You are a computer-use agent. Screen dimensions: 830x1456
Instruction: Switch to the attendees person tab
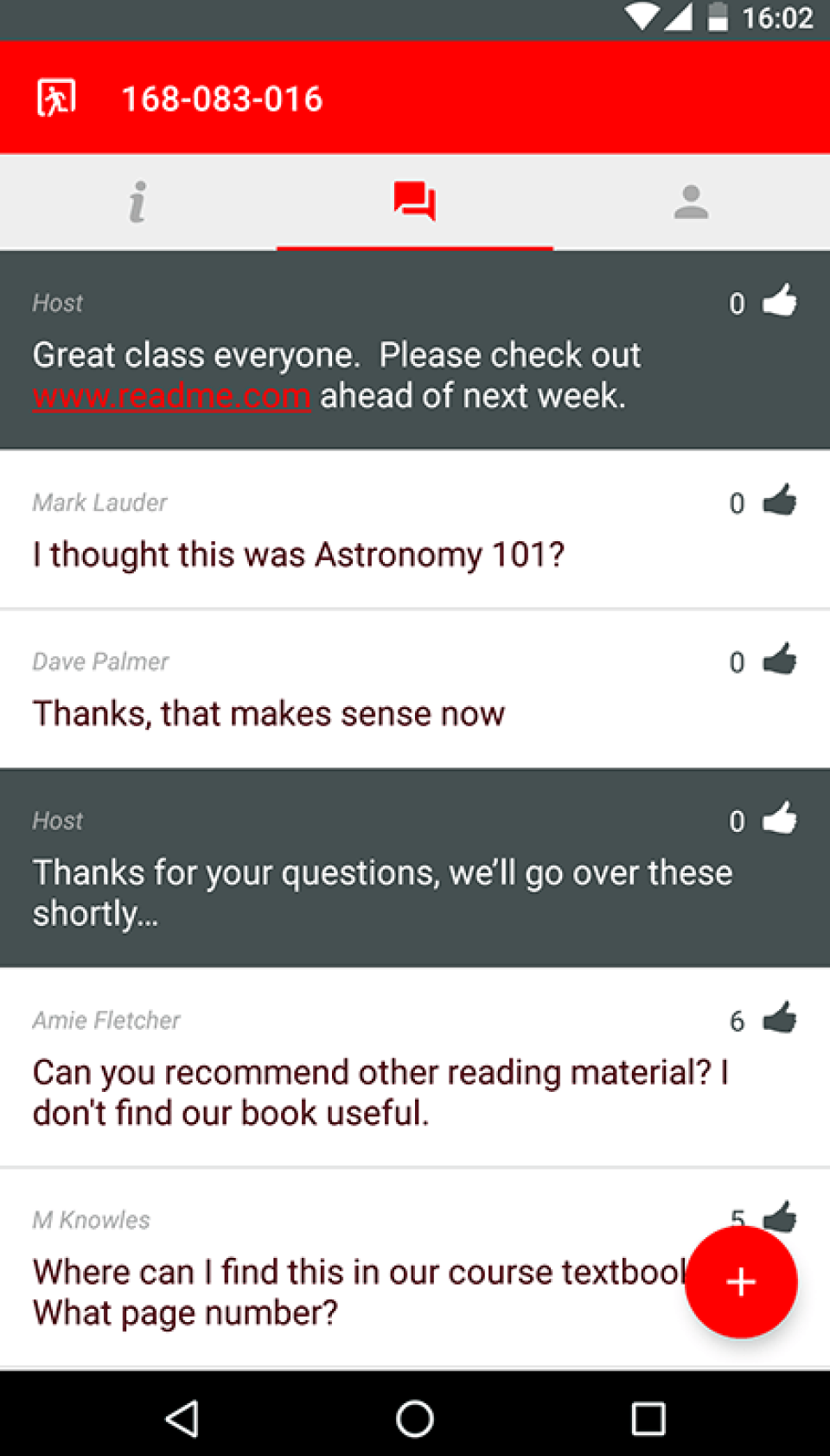pyautogui.click(x=691, y=202)
